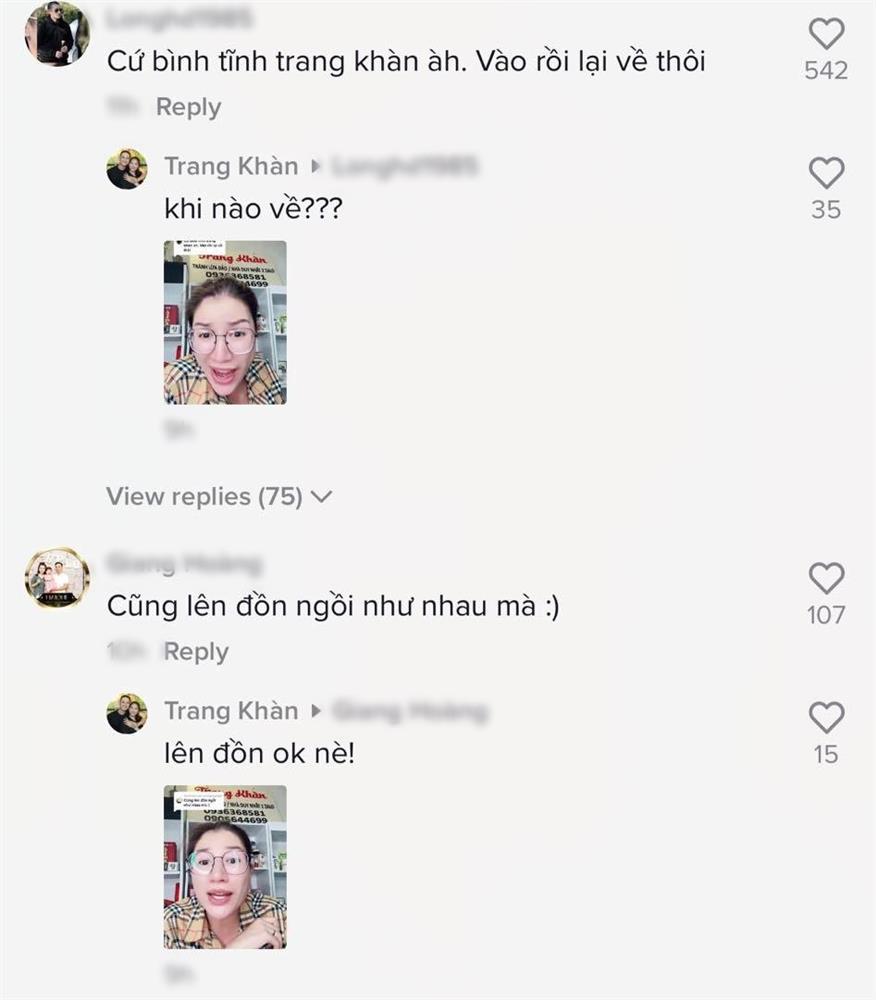The width and height of the screenshot is (876, 1000).
Task: Like Trang Khàn's reply "lên đồn ok nè!"
Action: (x=826, y=718)
